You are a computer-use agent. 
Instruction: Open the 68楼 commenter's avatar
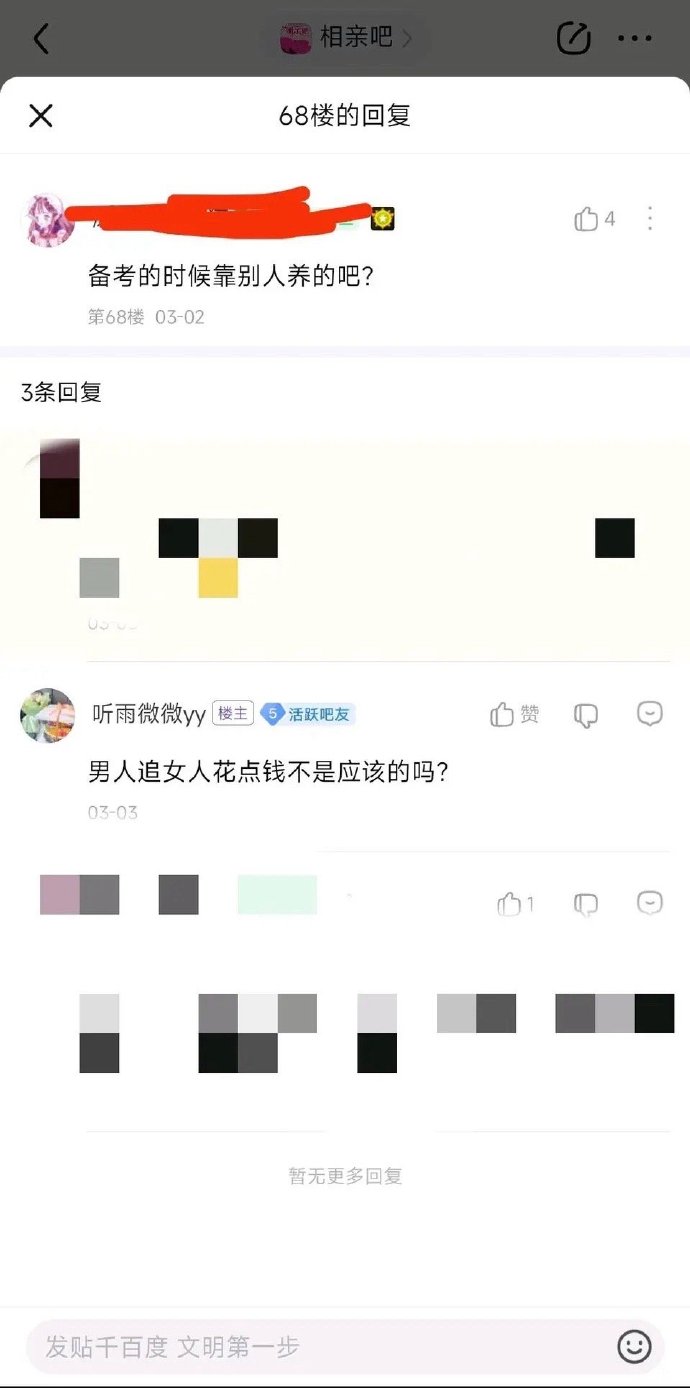[x=45, y=221]
